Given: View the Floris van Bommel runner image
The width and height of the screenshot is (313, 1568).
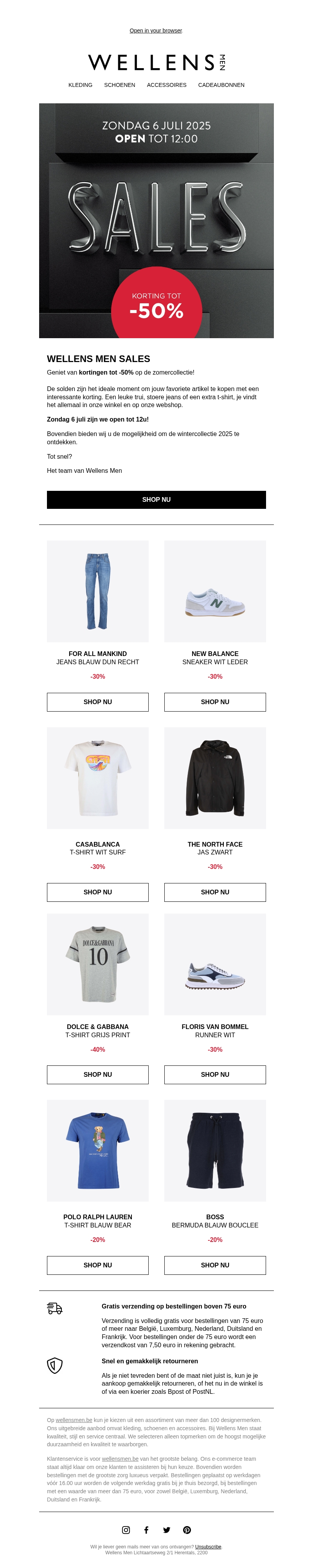Looking at the screenshot, I should coord(215,964).
